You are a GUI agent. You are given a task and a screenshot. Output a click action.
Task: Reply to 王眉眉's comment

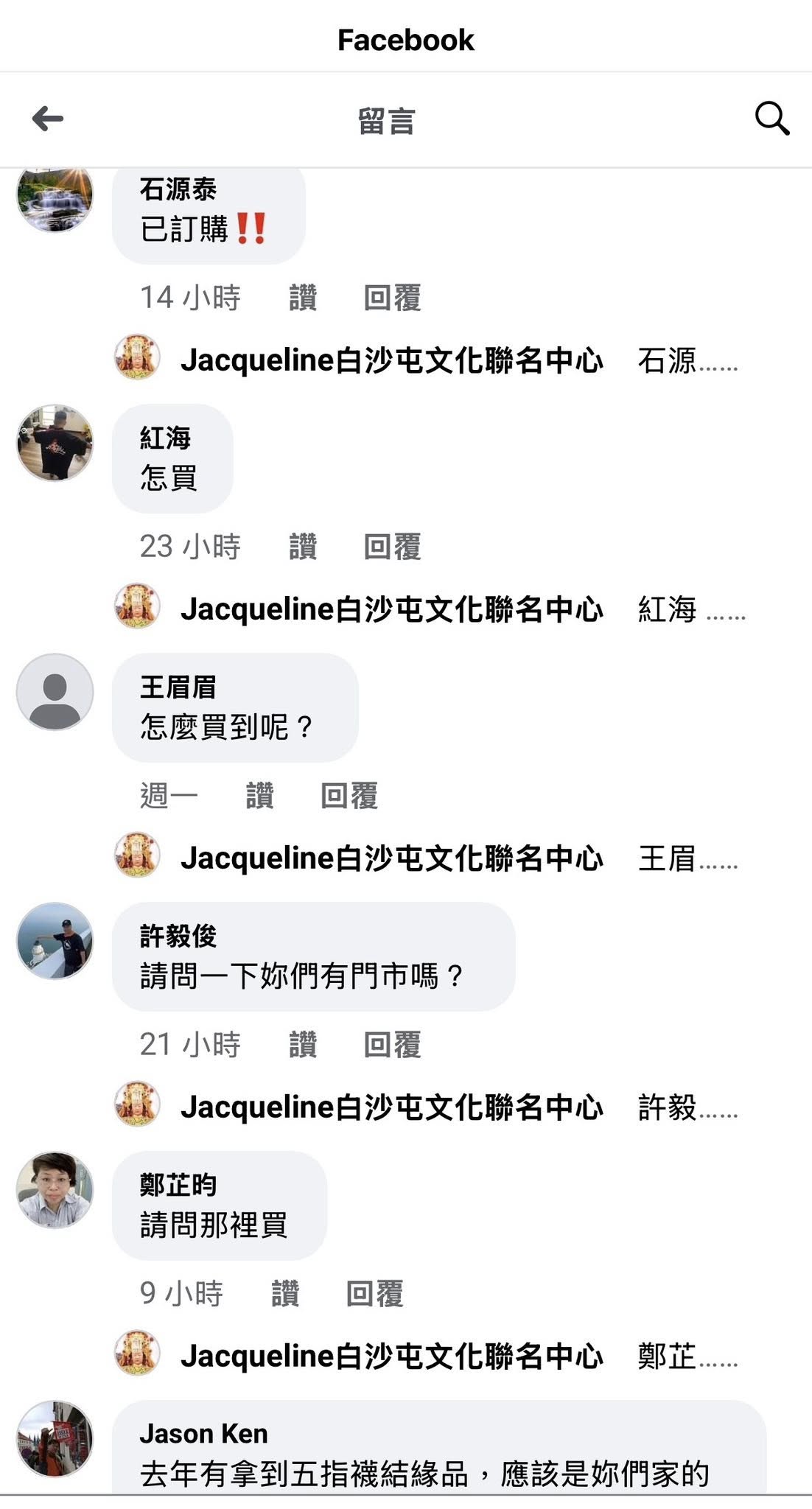point(349,796)
